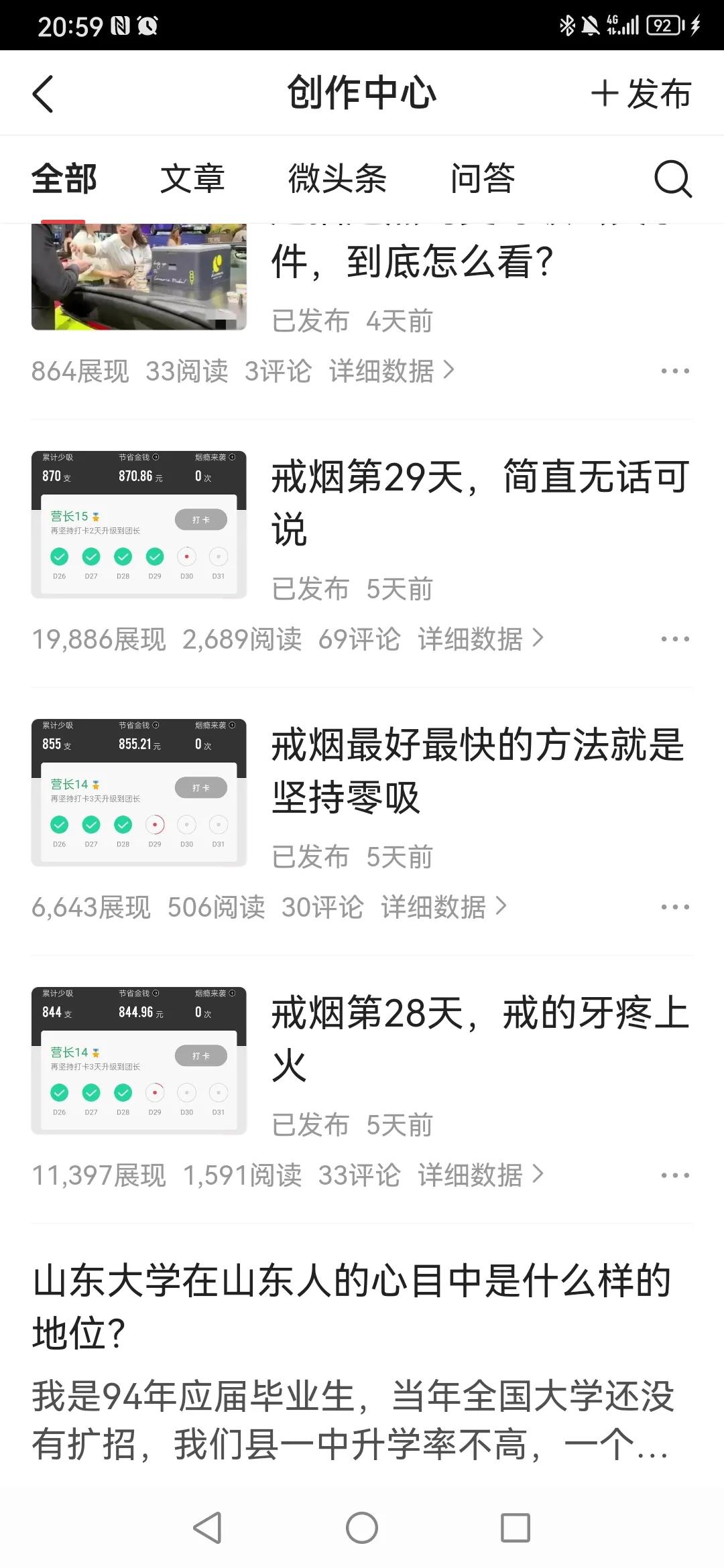The height and width of the screenshot is (1568, 724).
Task: Open search in the creation center
Action: pyautogui.click(x=672, y=179)
